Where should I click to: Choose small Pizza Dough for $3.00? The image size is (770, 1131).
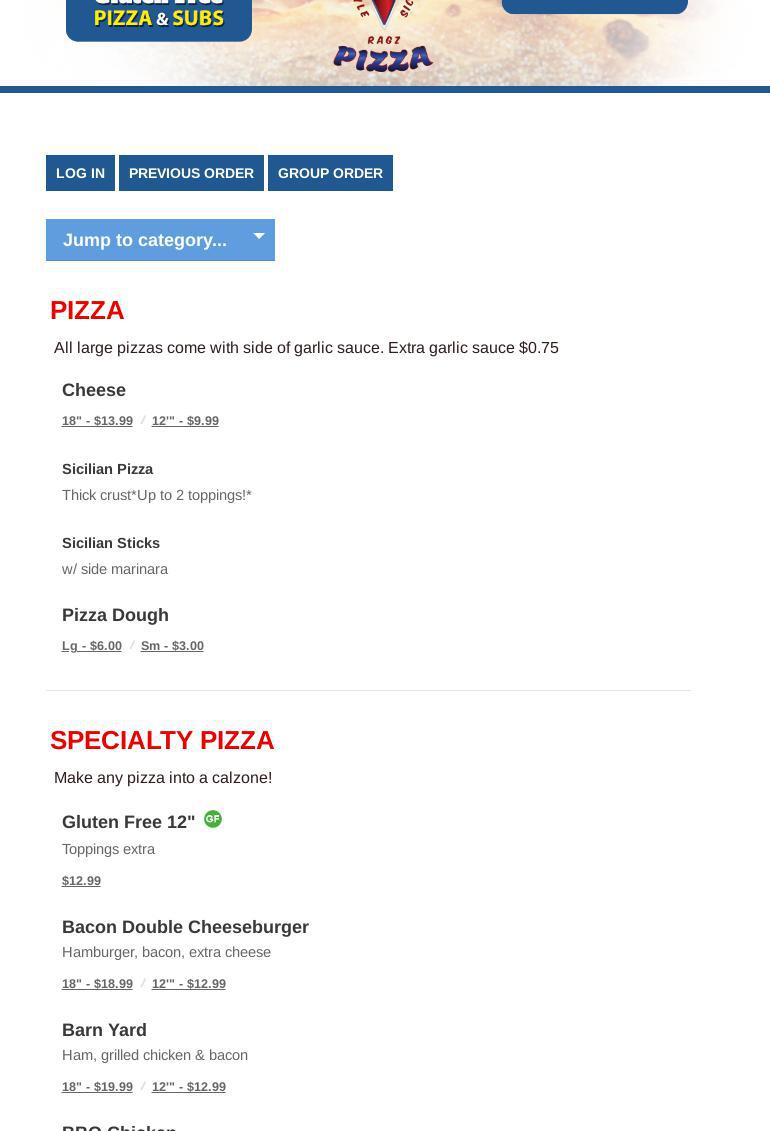172,646
